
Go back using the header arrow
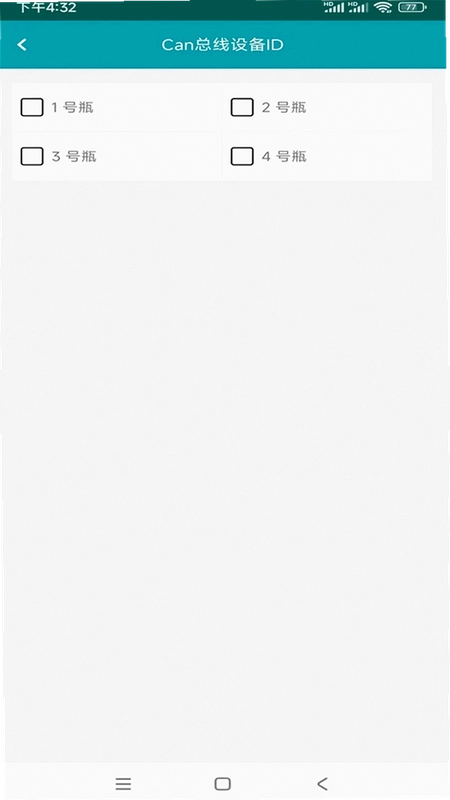click(x=22, y=45)
